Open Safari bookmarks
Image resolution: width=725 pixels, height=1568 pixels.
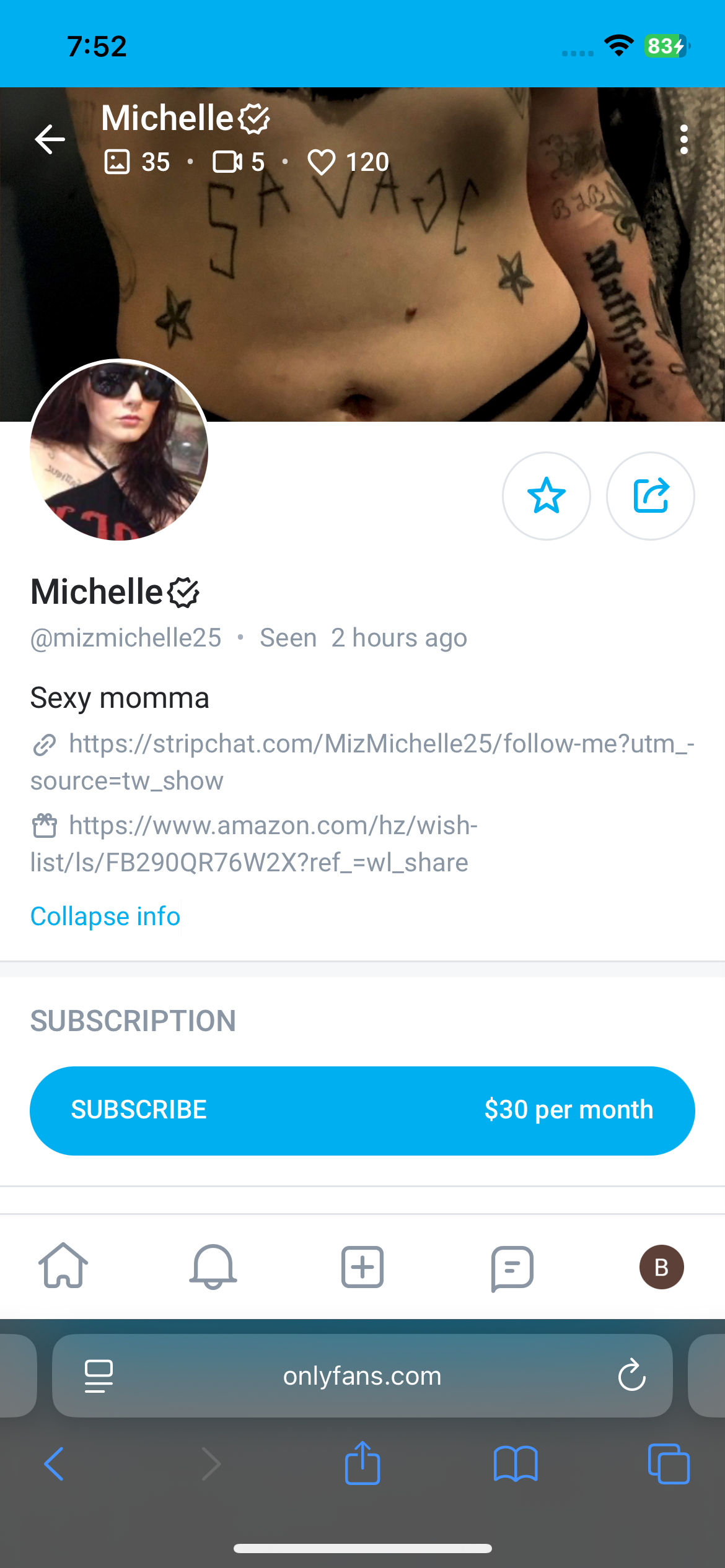coord(515,1464)
